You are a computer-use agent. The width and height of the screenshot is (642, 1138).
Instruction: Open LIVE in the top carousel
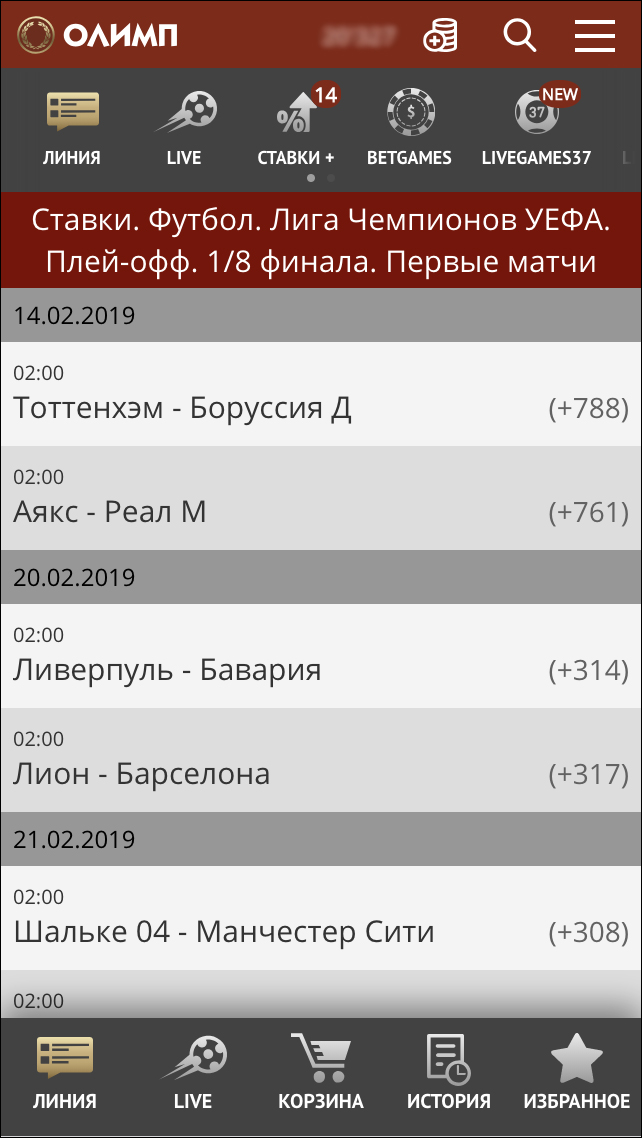tap(185, 128)
